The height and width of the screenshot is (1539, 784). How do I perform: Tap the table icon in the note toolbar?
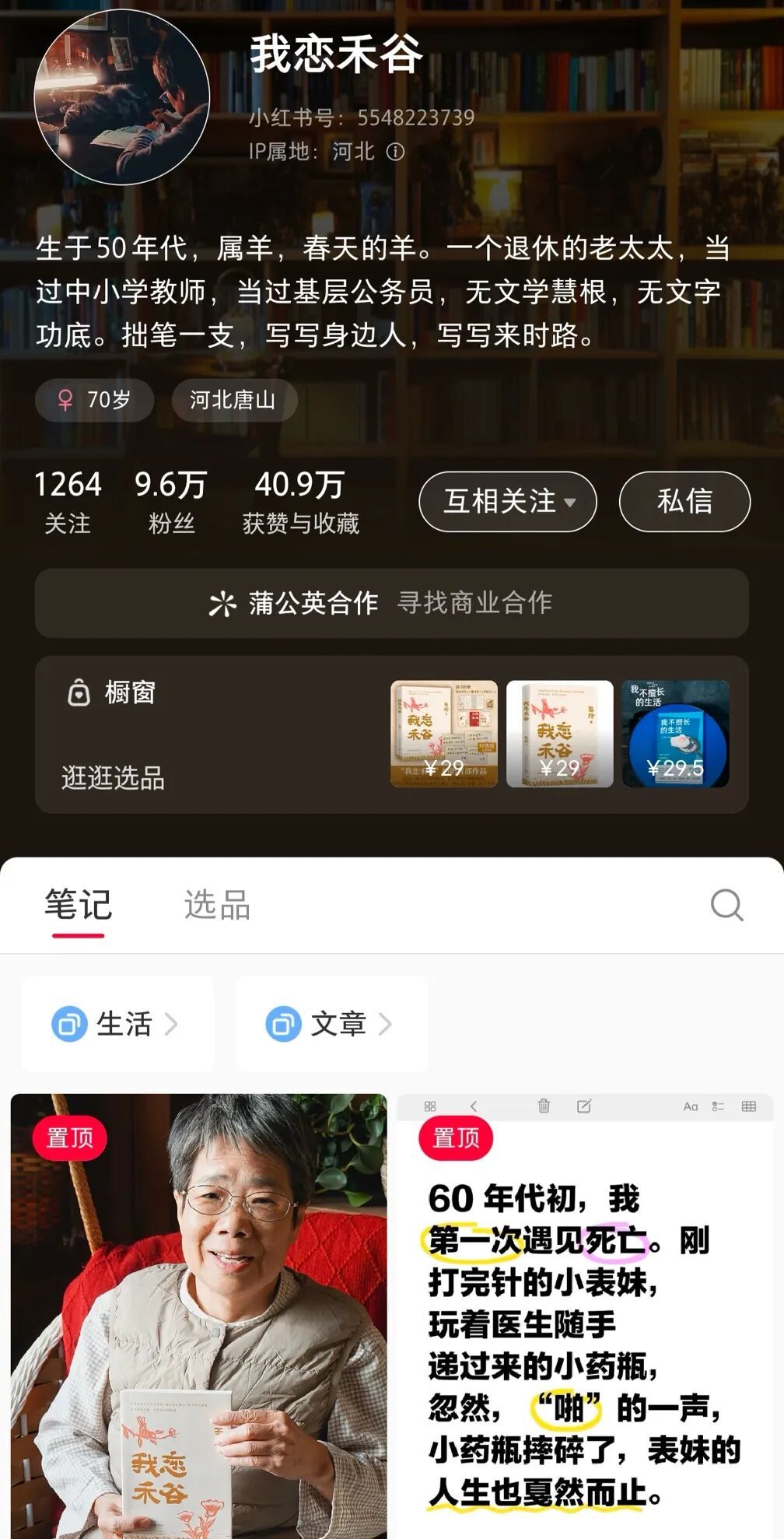[751, 1105]
